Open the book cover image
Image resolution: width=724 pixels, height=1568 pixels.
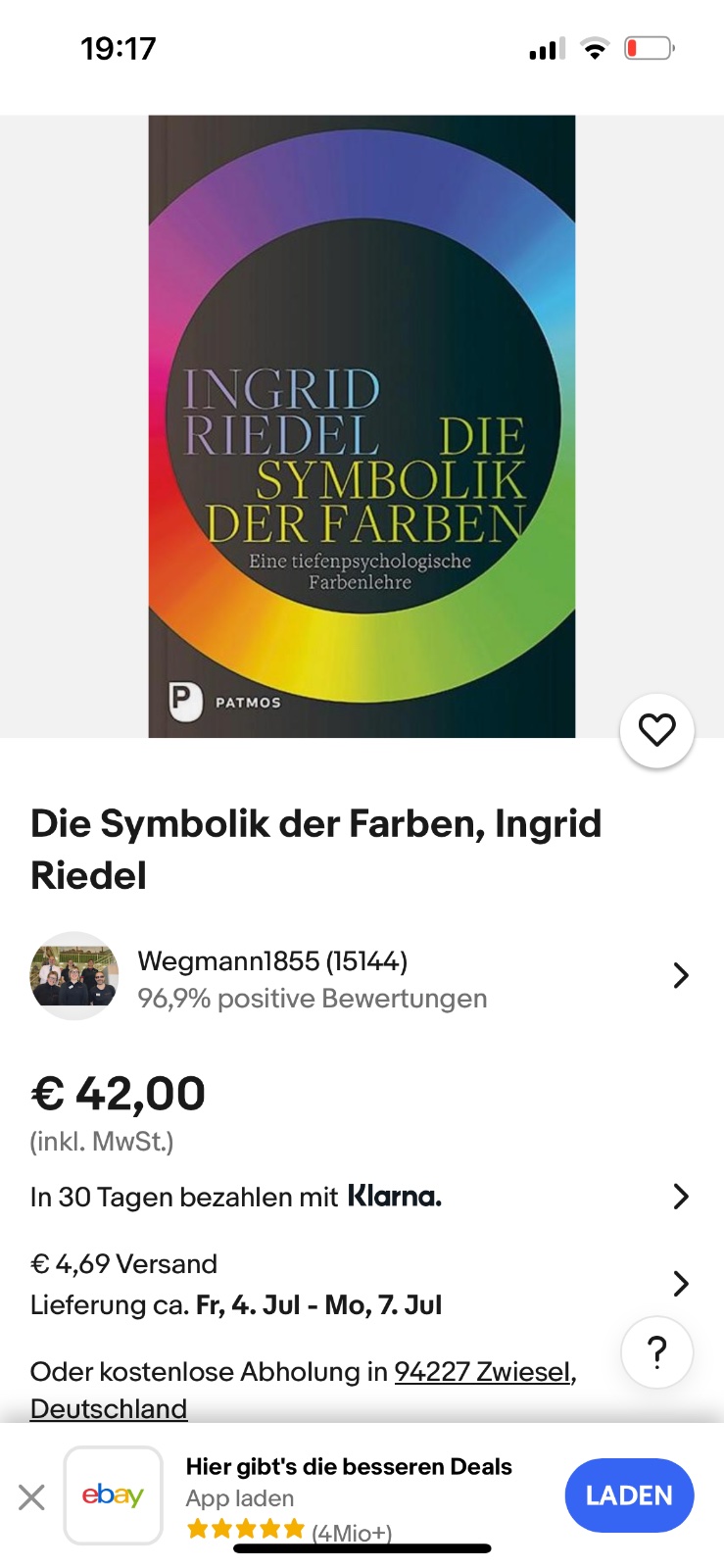pyautogui.click(x=362, y=426)
